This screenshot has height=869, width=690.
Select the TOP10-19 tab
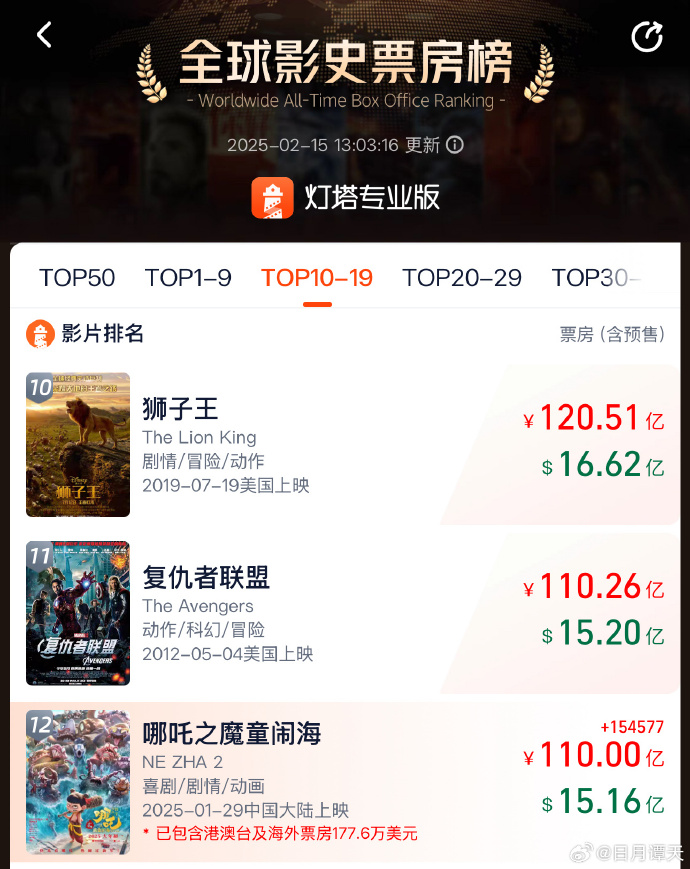coord(317,277)
